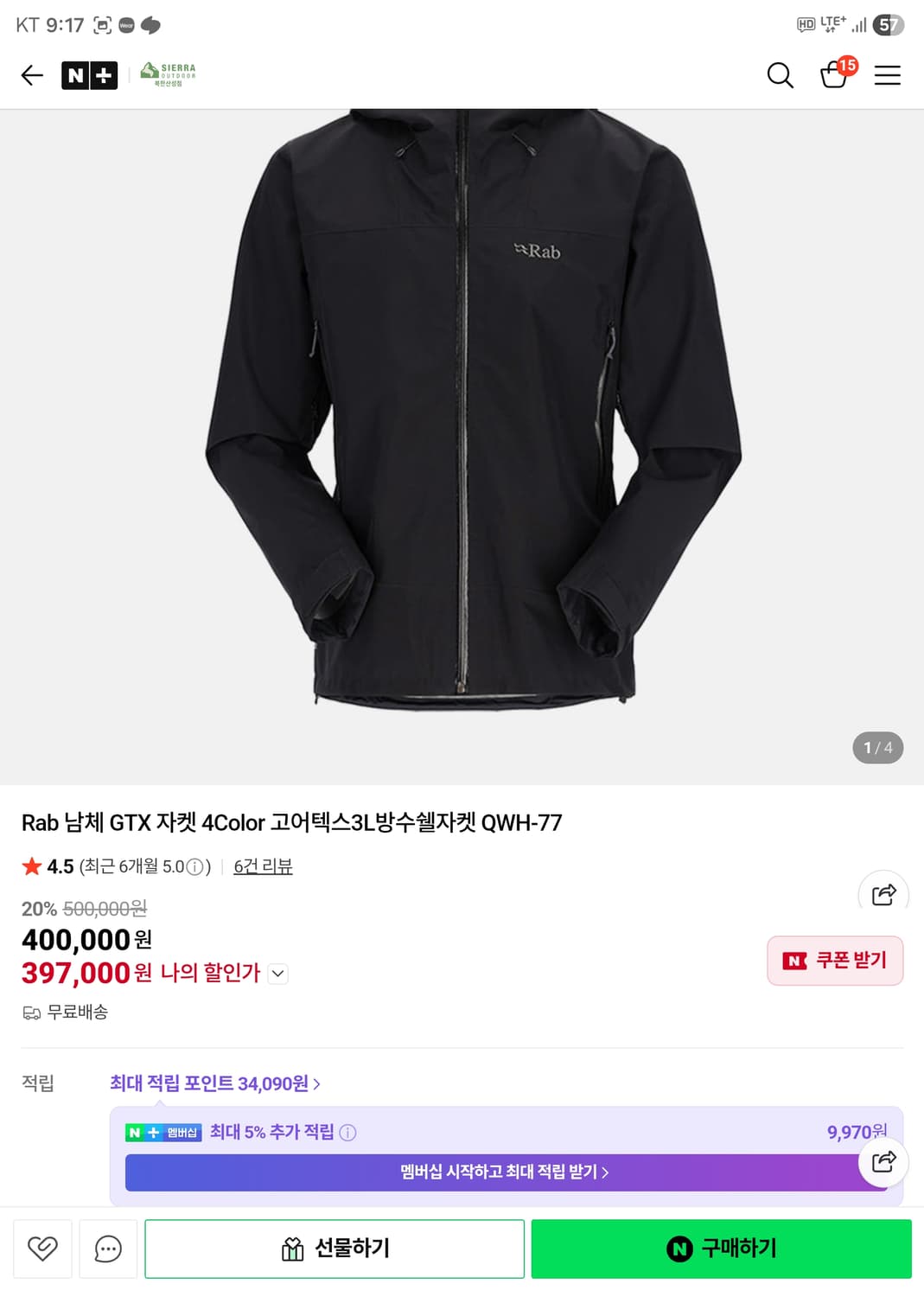924x1297 pixels.
Task: Toggle the wishlist heart icon
Action: 41,1249
